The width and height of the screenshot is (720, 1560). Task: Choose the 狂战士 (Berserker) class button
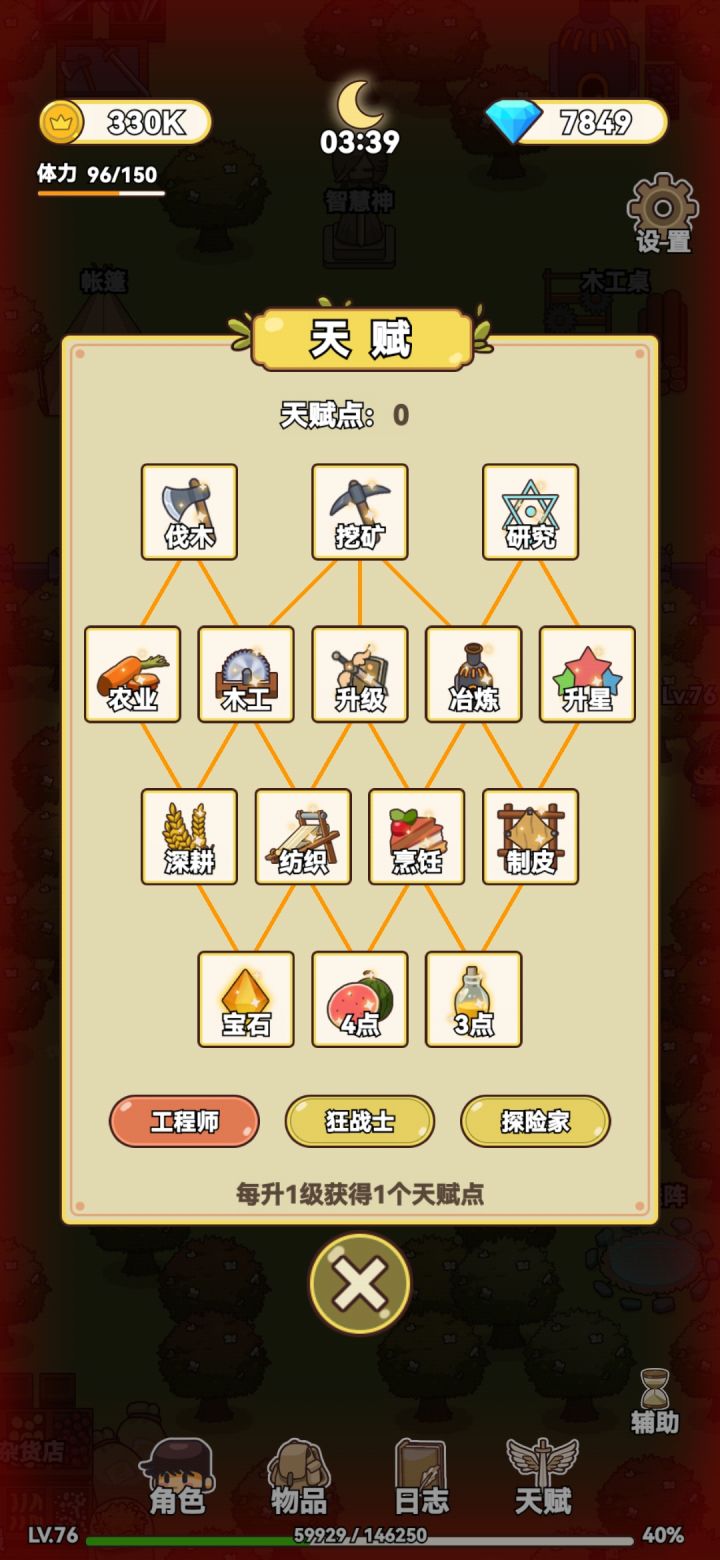coord(359,1122)
